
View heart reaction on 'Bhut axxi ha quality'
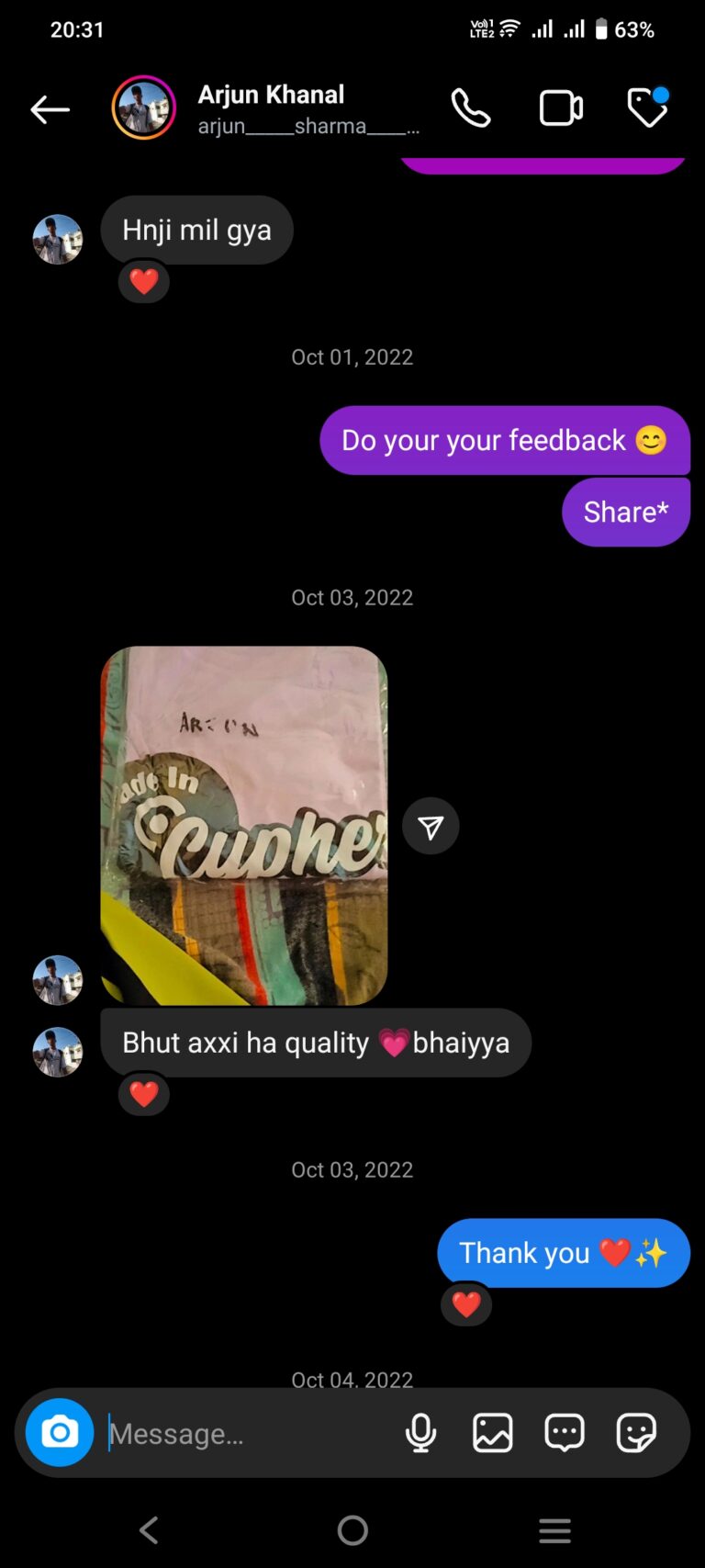click(144, 1094)
